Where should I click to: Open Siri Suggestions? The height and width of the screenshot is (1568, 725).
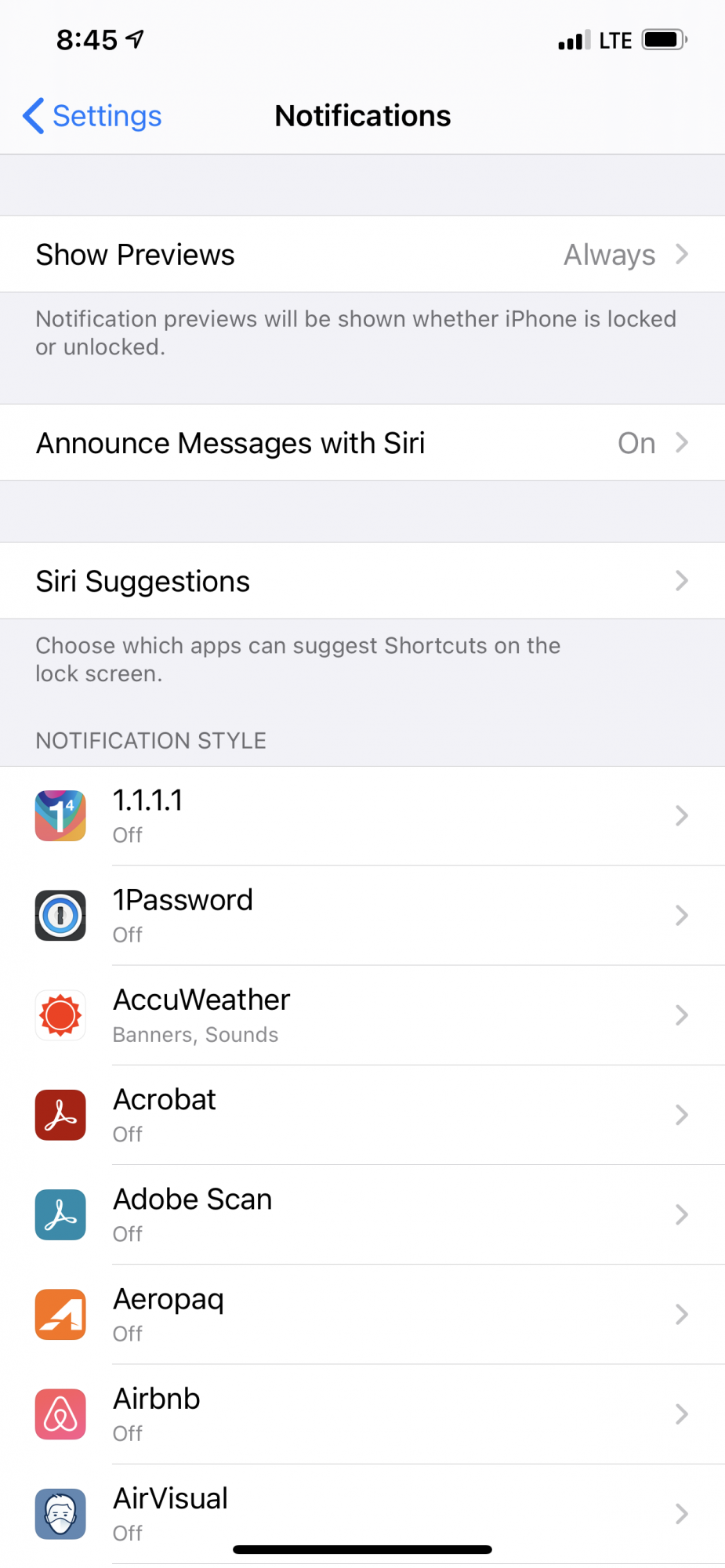(362, 581)
